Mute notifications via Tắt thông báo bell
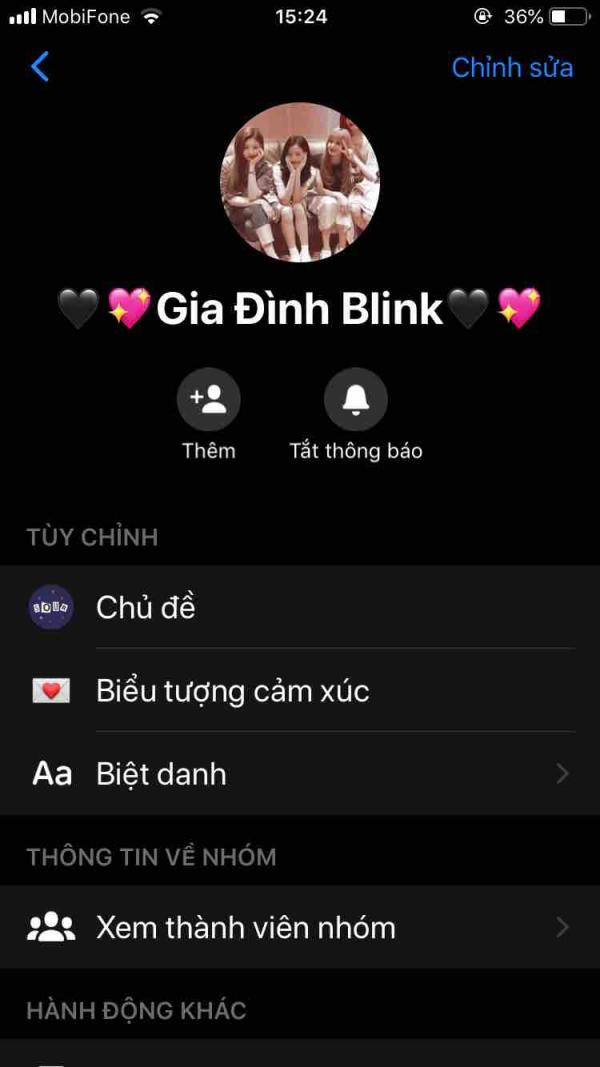Screen dimensions: 600x1067 click(355, 401)
